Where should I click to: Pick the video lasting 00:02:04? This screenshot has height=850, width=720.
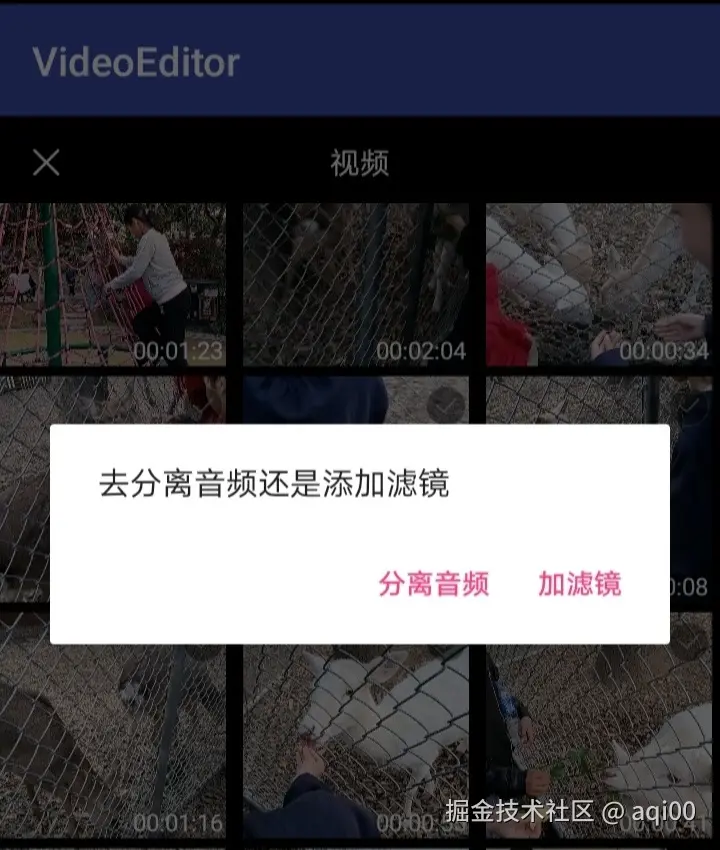(x=355, y=285)
